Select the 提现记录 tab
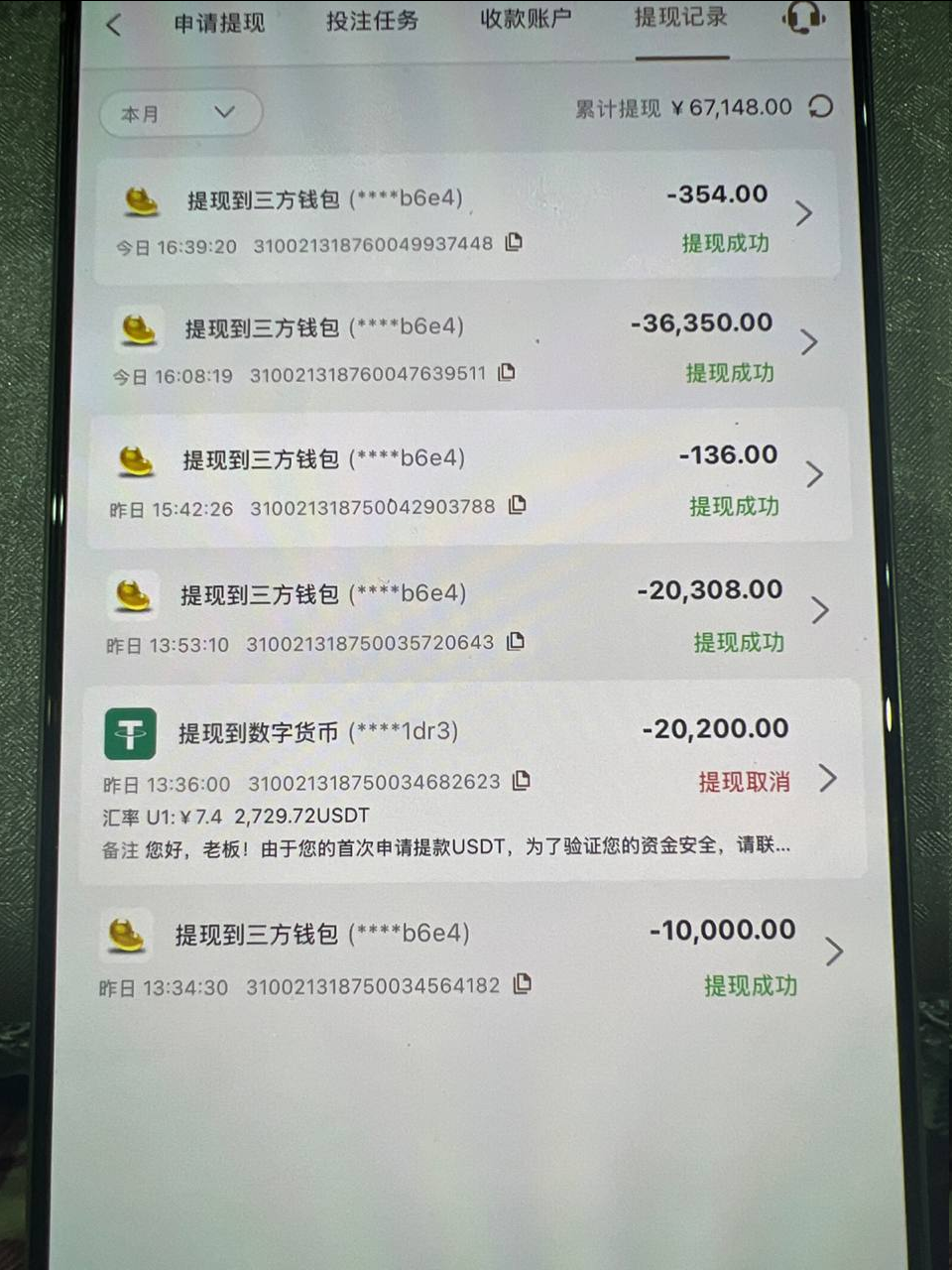The width and height of the screenshot is (952, 1270). click(x=681, y=17)
